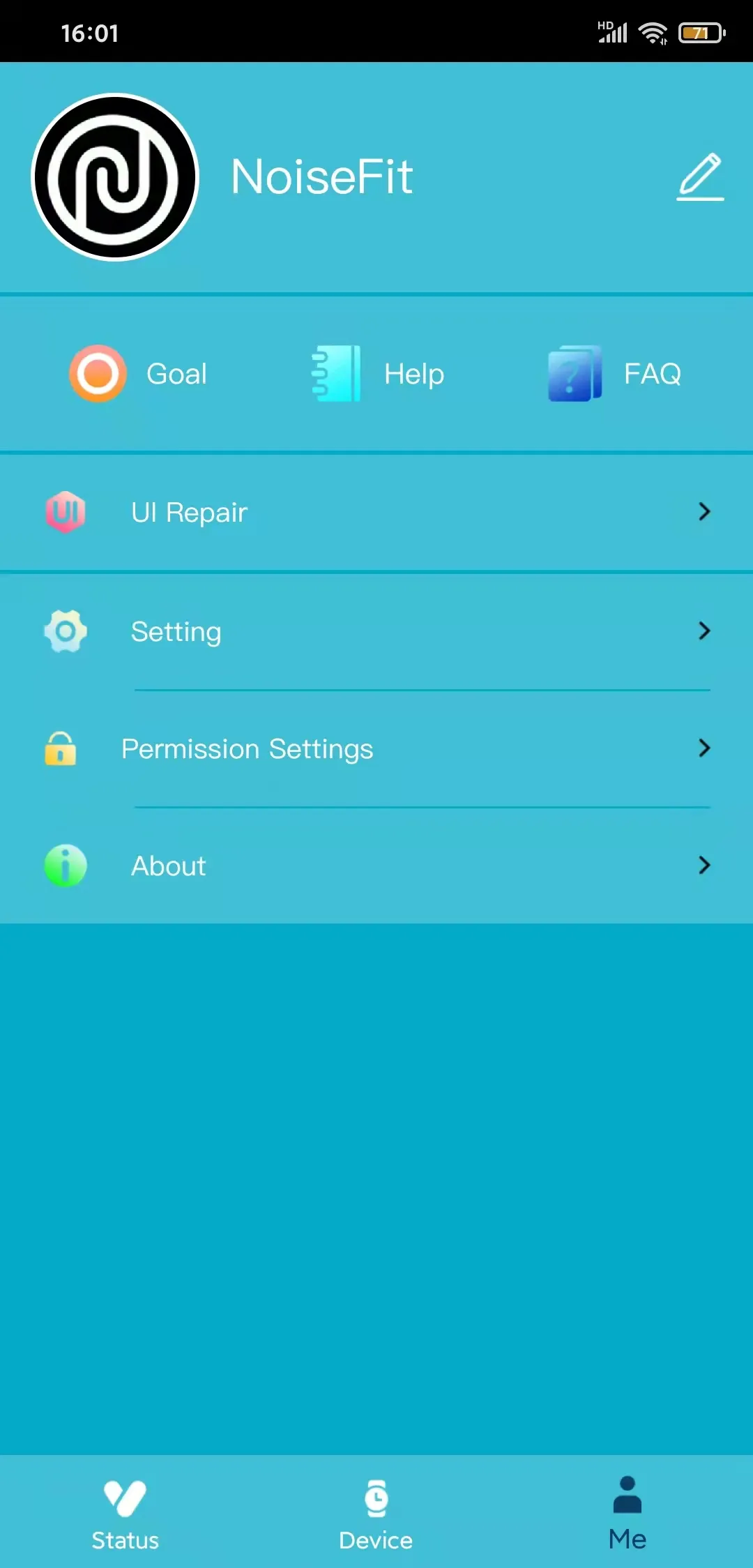Open the Goal settings icon
Screen dimensions: 753x1568
[97, 373]
